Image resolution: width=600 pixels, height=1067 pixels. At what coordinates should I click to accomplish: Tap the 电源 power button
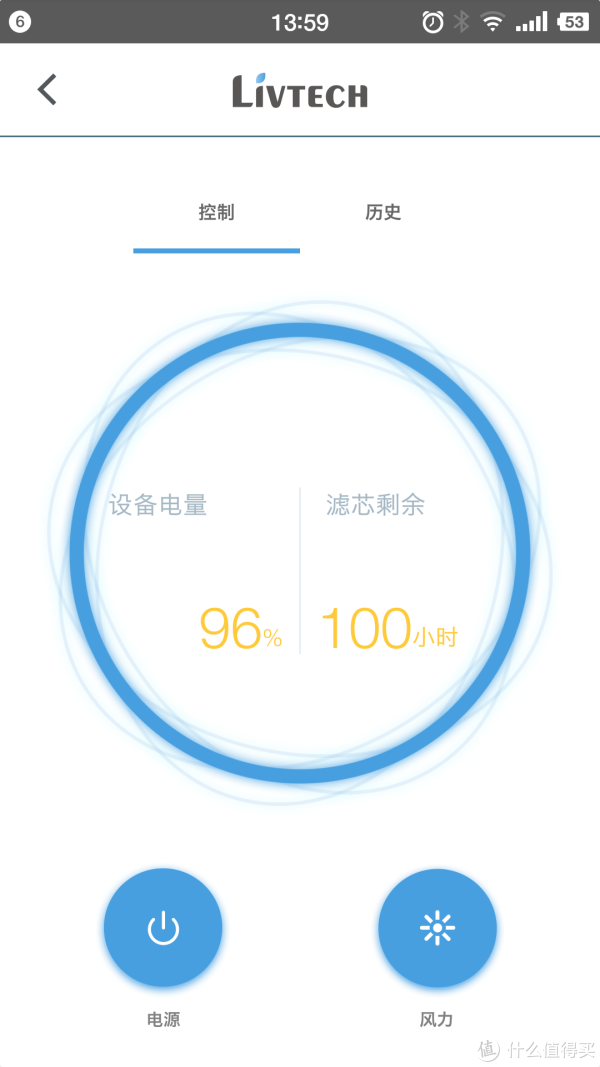point(163,928)
